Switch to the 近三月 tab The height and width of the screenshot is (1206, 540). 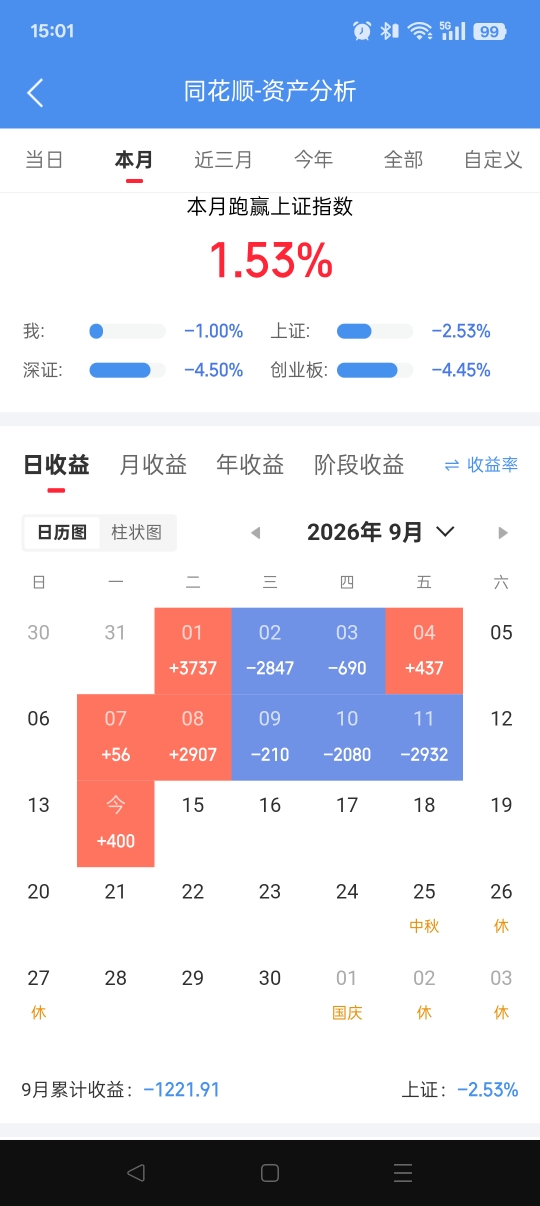click(x=223, y=160)
